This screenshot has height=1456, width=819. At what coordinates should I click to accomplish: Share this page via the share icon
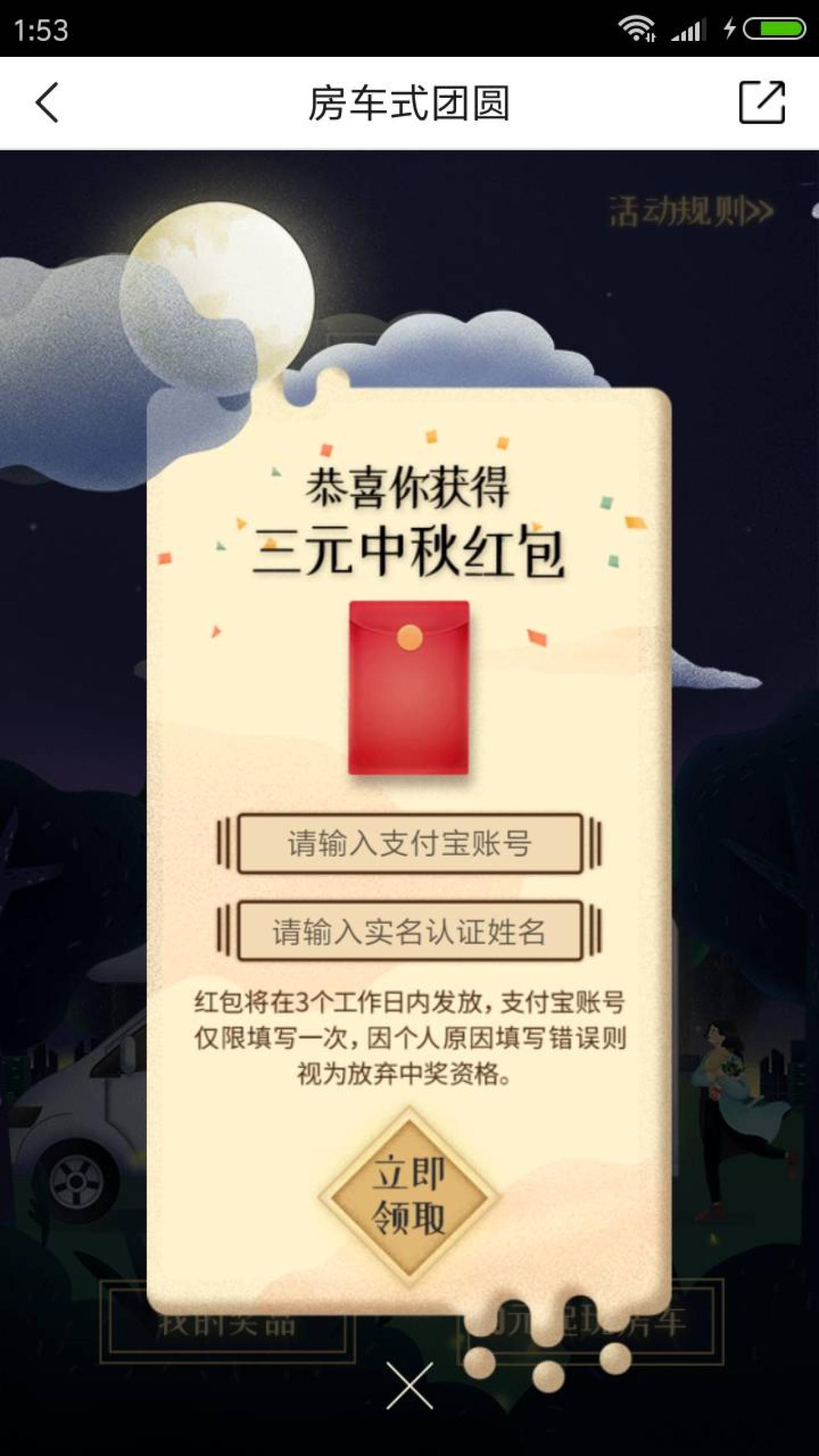(x=761, y=102)
